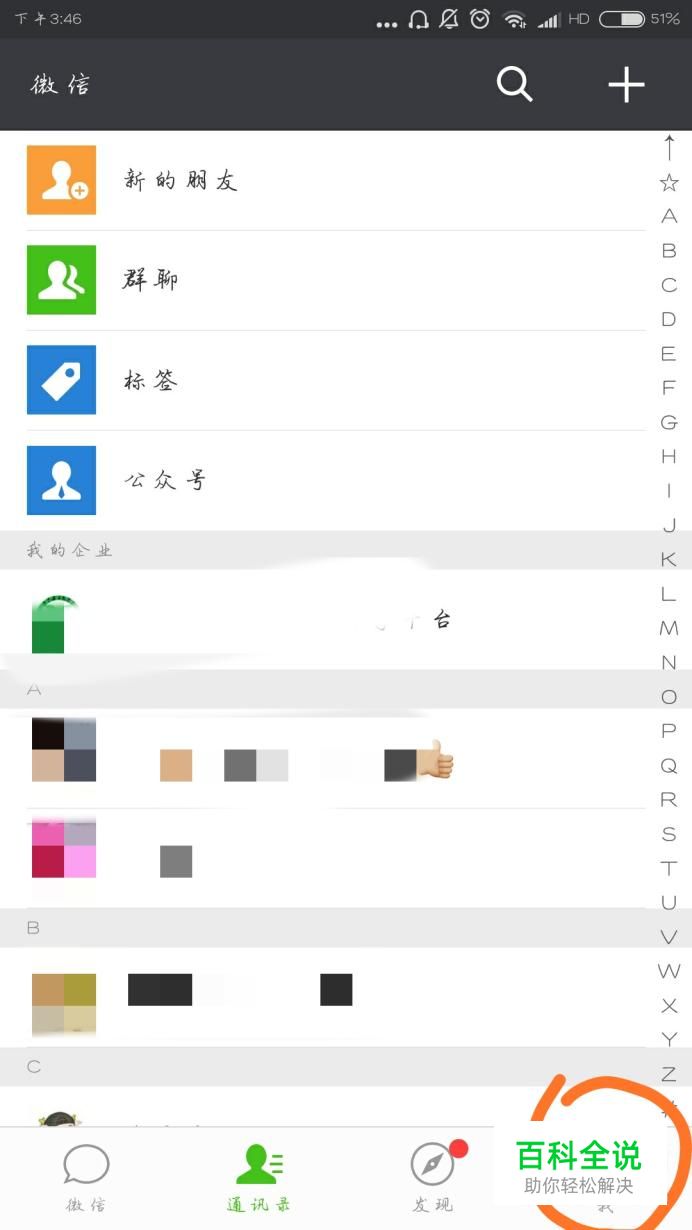Jump to letter M in the index
692x1230 pixels.
coord(669,628)
